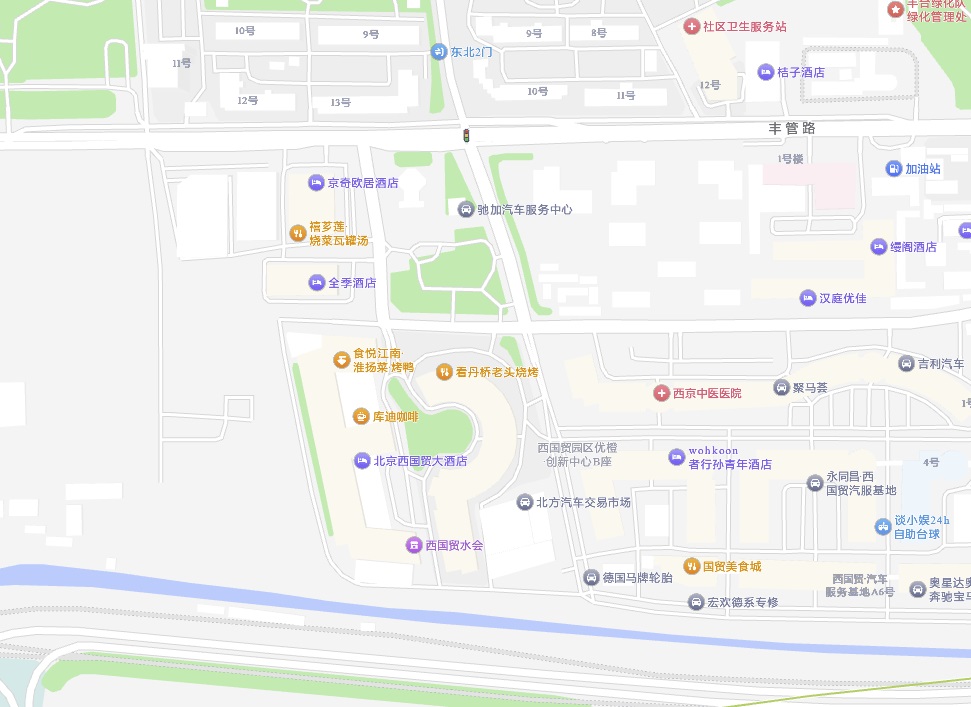Screen dimensions: 971x707
Task: Open the 社区卫生服务站 map marker
Action: (x=691, y=26)
